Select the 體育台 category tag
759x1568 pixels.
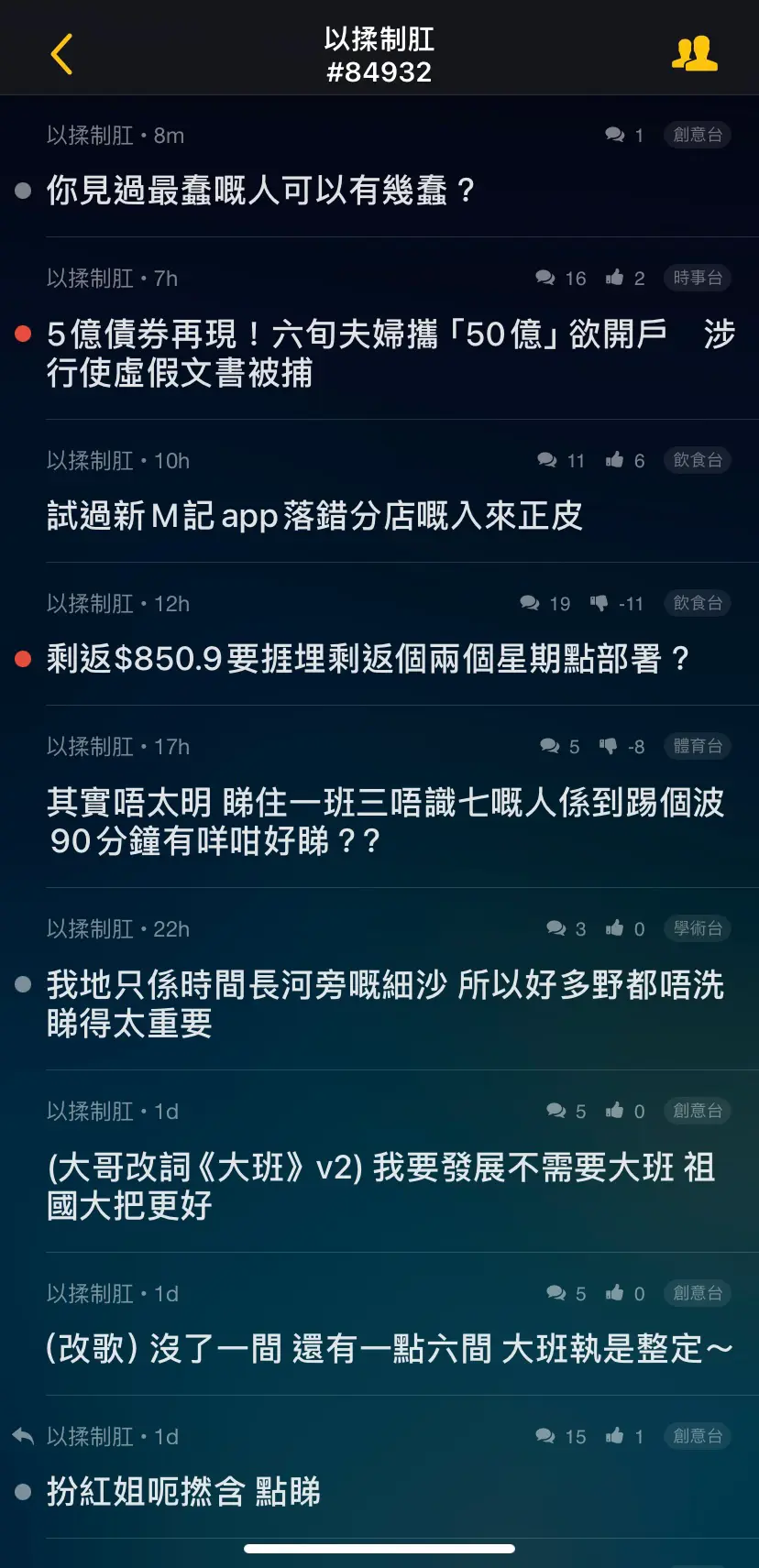[x=698, y=746]
